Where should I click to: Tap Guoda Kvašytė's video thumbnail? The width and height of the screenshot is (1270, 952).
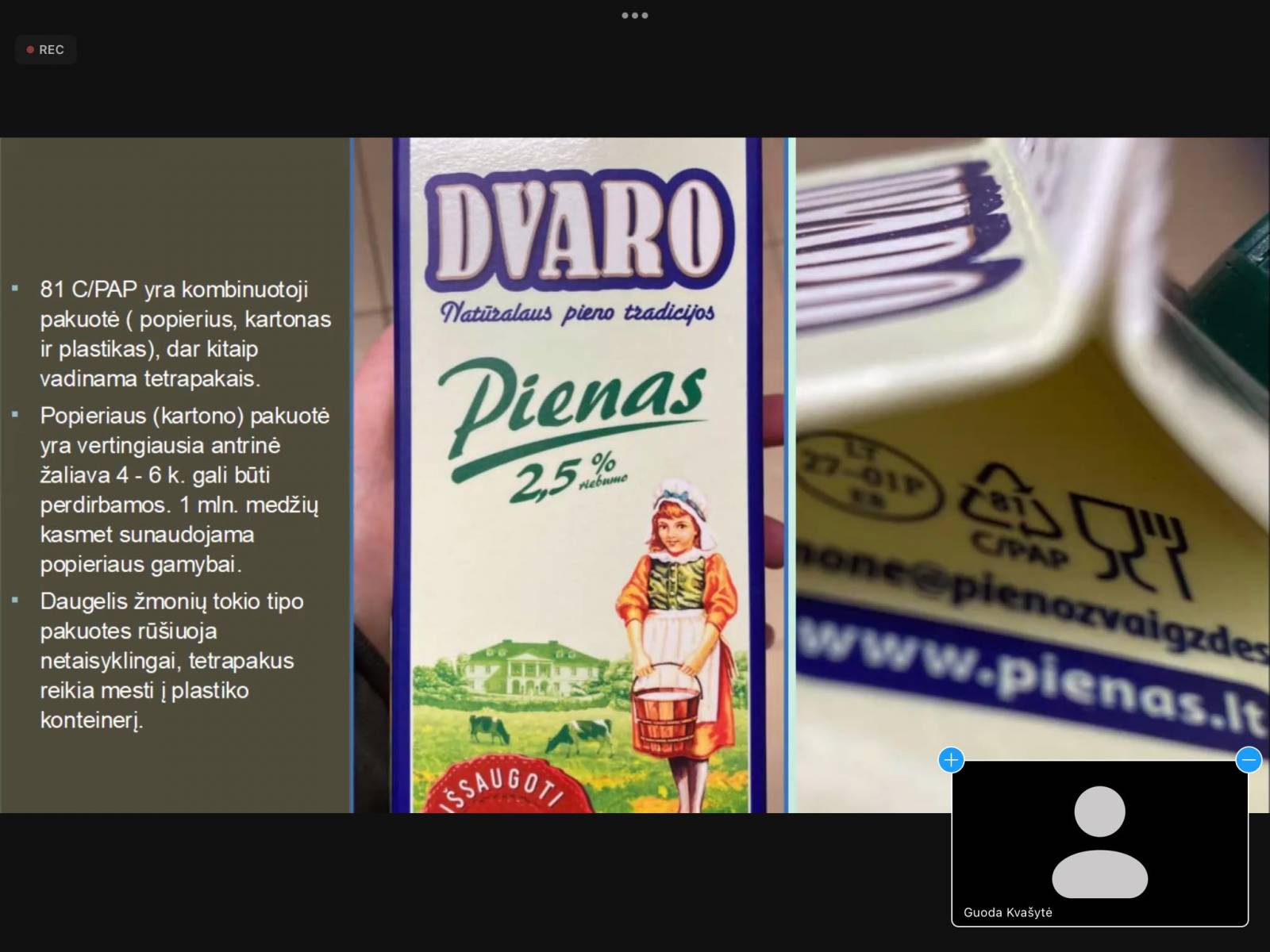coord(1099,843)
